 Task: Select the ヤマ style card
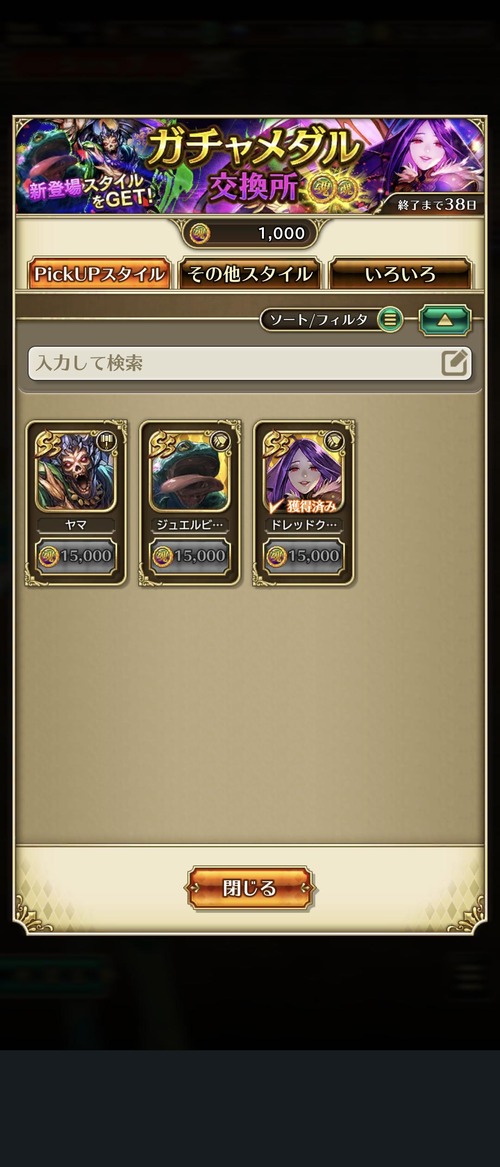click(x=76, y=503)
